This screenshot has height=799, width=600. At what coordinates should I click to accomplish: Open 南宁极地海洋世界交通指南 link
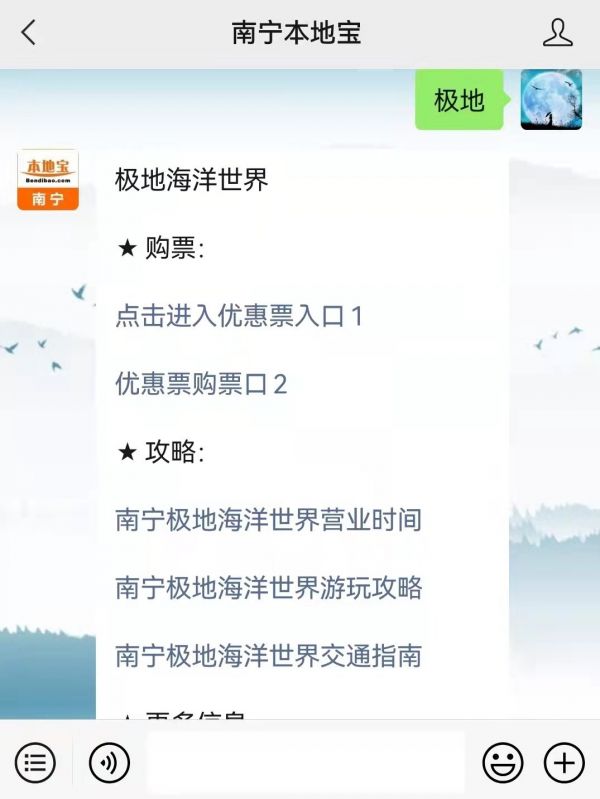(x=268, y=656)
